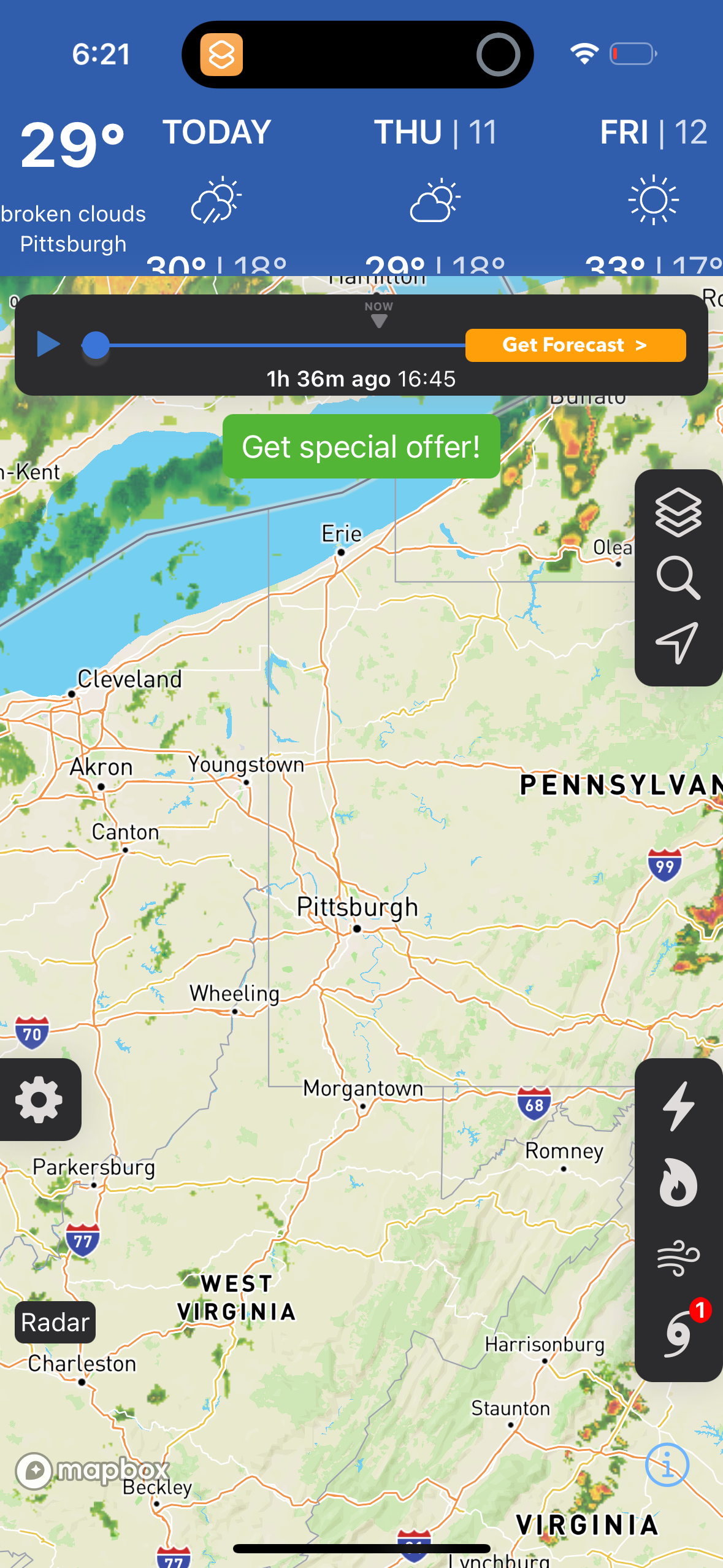Enable the Radar map mode
The width and height of the screenshot is (723, 1568).
click(x=55, y=1322)
